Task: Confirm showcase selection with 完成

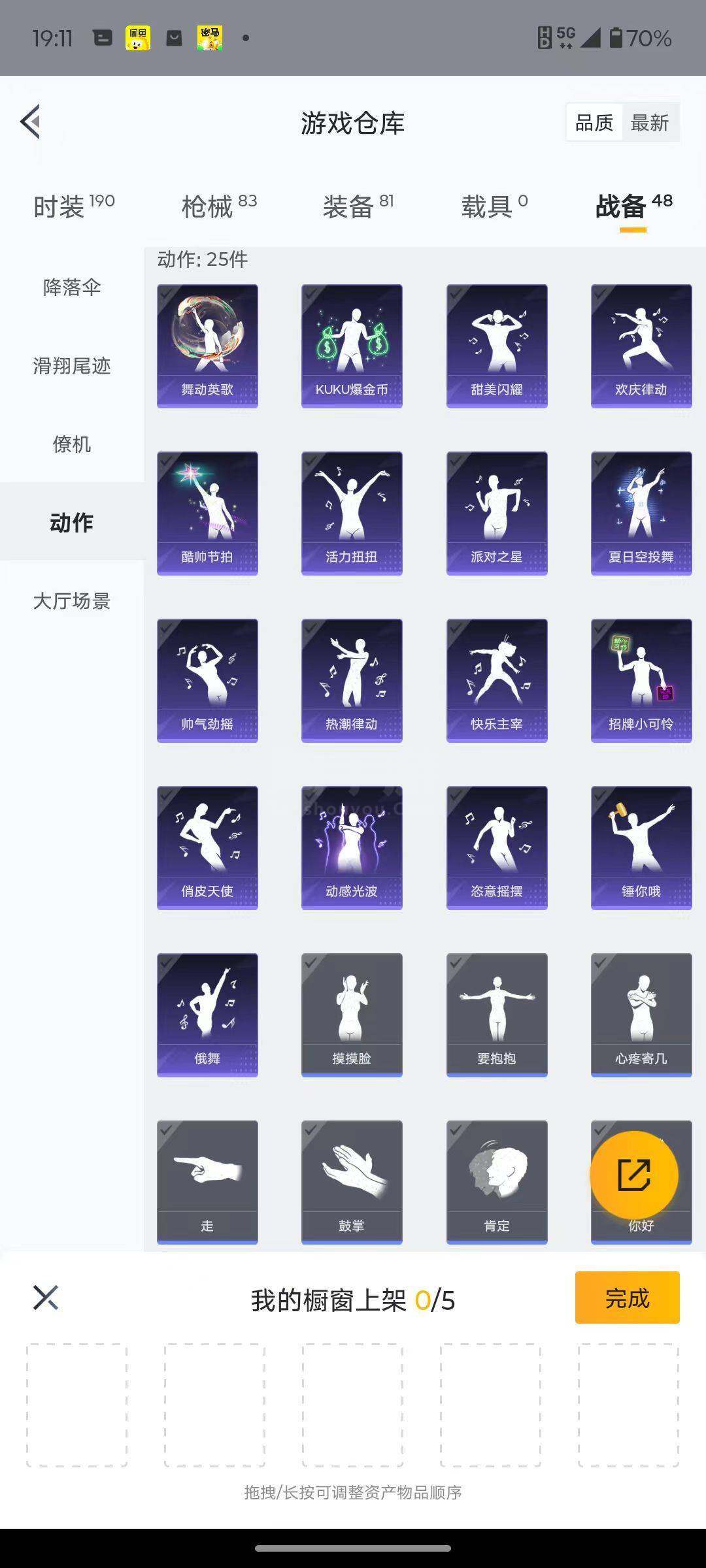Action: click(x=627, y=1298)
